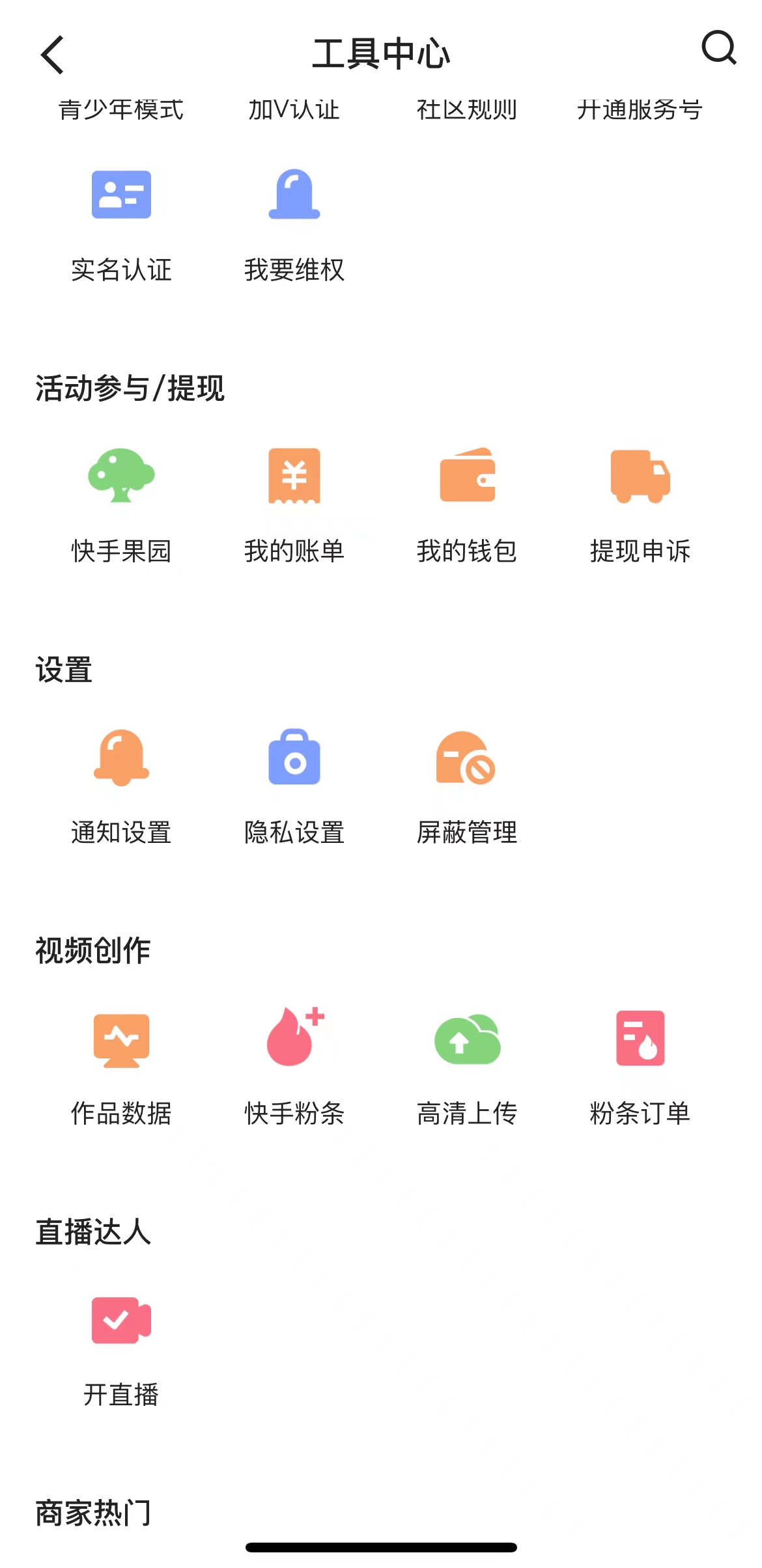Viewport: 762px width, 1568px height.
Task: Open 加V认证 (V verification)
Action: tap(294, 109)
